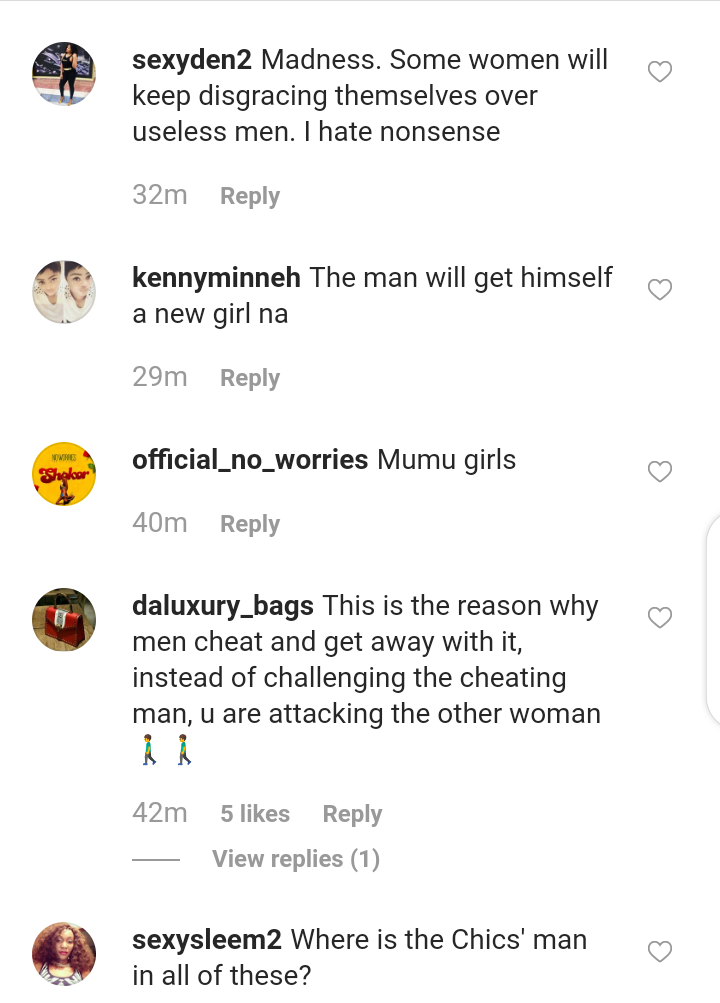Reply to sexyden2's comment
This screenshot has height=1003, width=720.
249,196
